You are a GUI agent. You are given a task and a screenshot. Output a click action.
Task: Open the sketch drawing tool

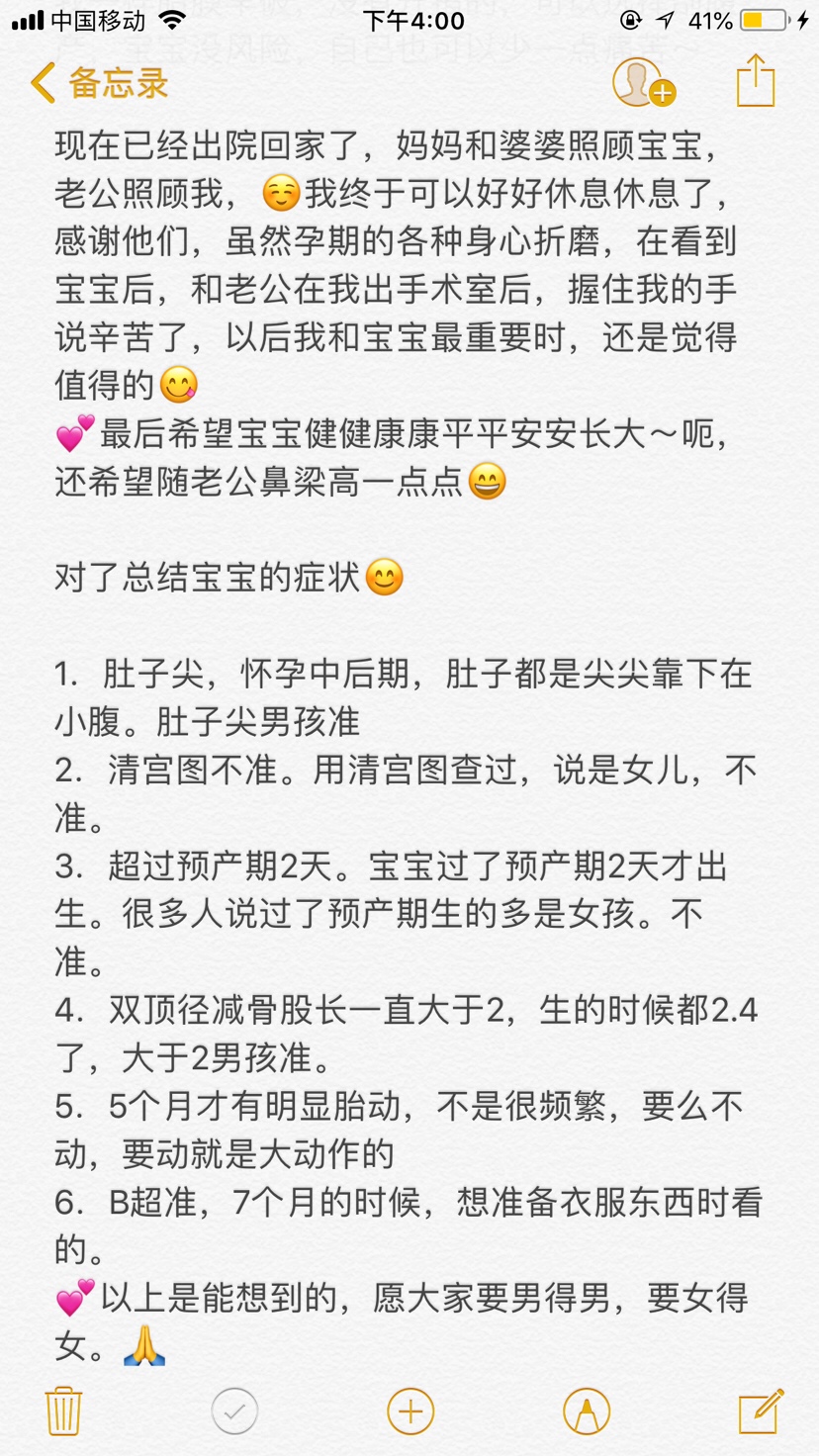[586, 1411]
